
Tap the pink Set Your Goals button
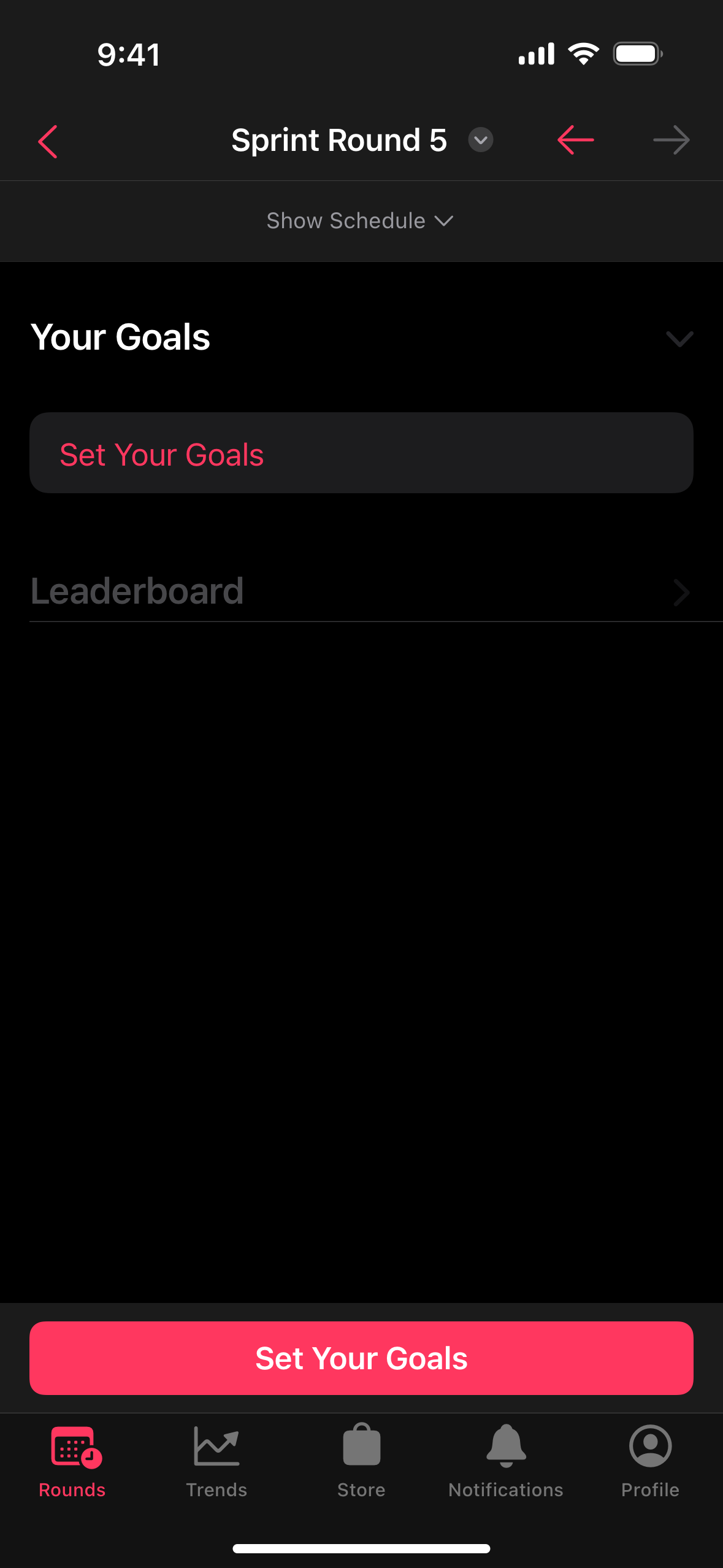tap(361, 1358)
